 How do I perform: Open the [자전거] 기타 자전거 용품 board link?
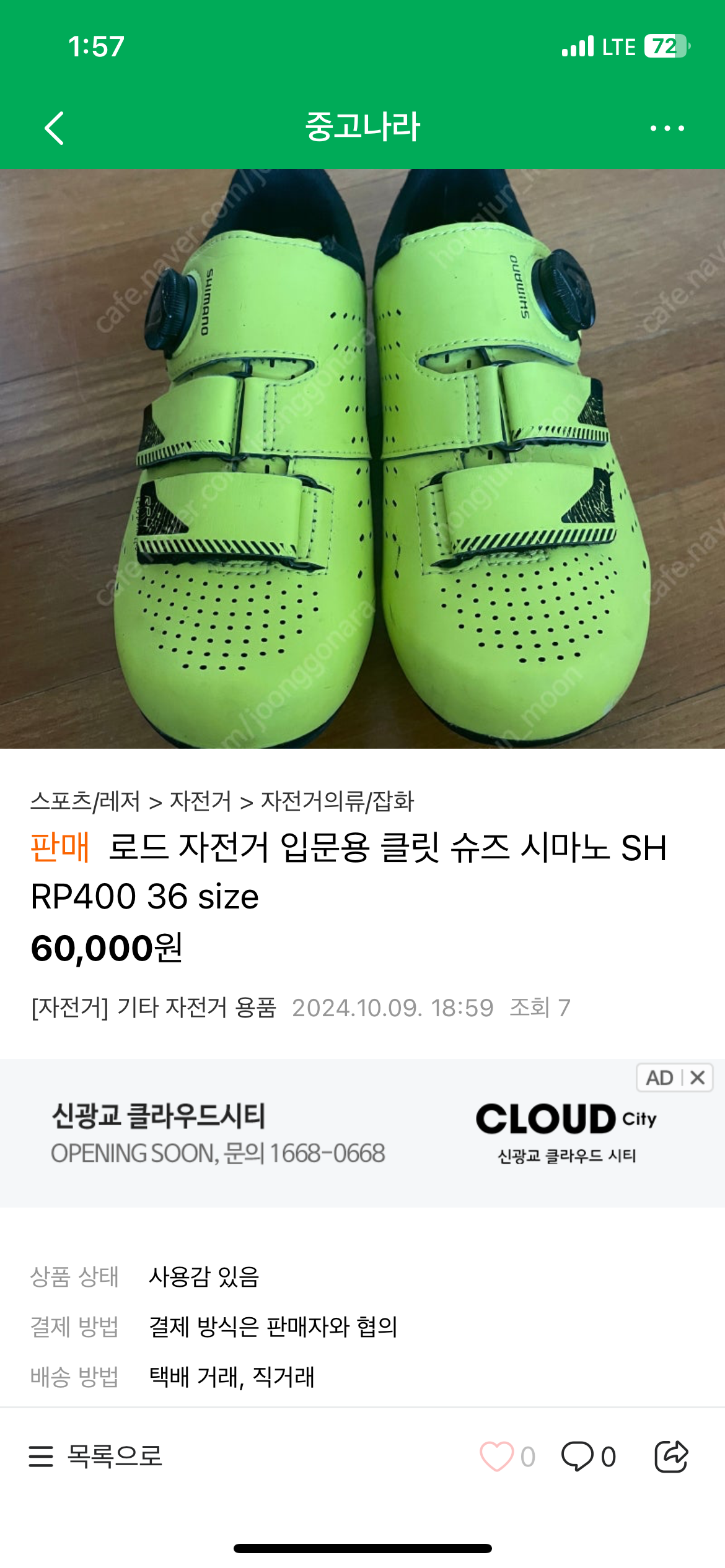[x=154, y=1008]
